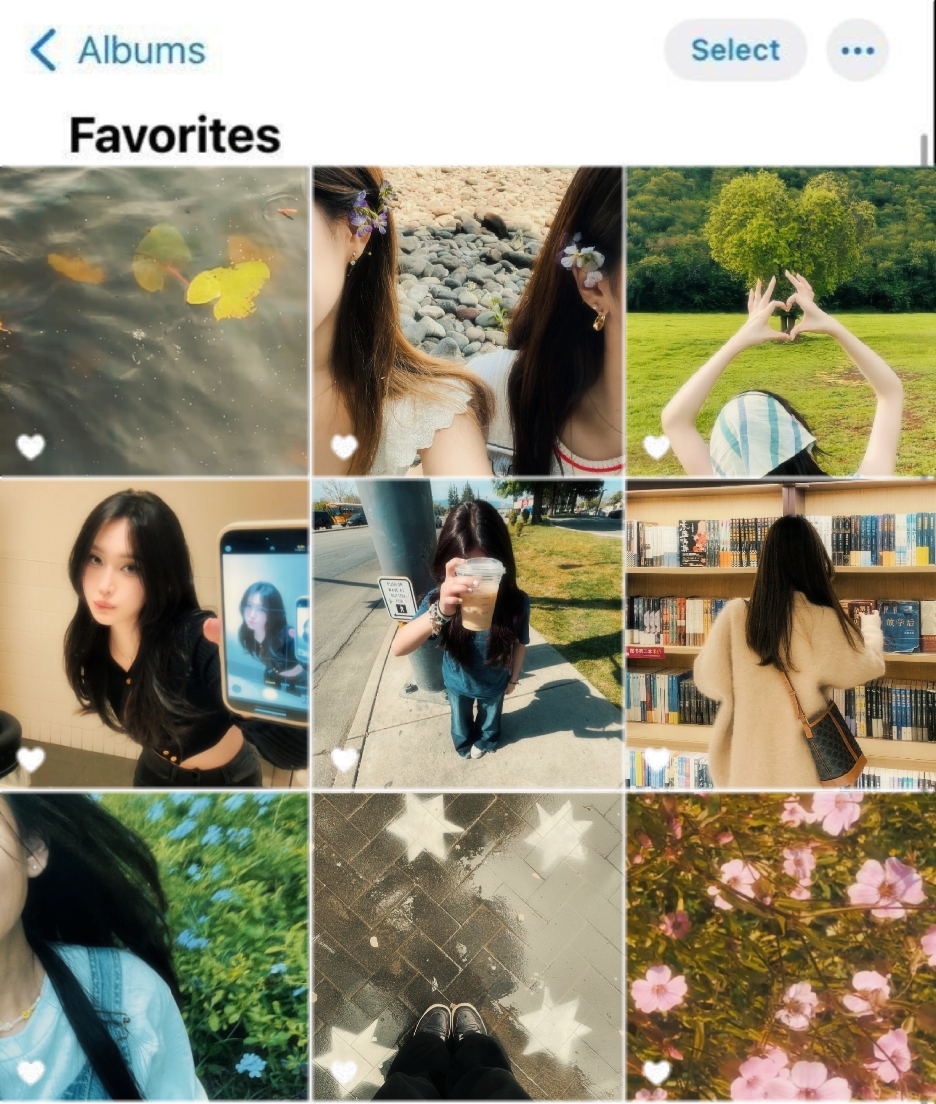View the iced coffee sidewalk photo
The image size is (936, 1104).
click(468, 633)
